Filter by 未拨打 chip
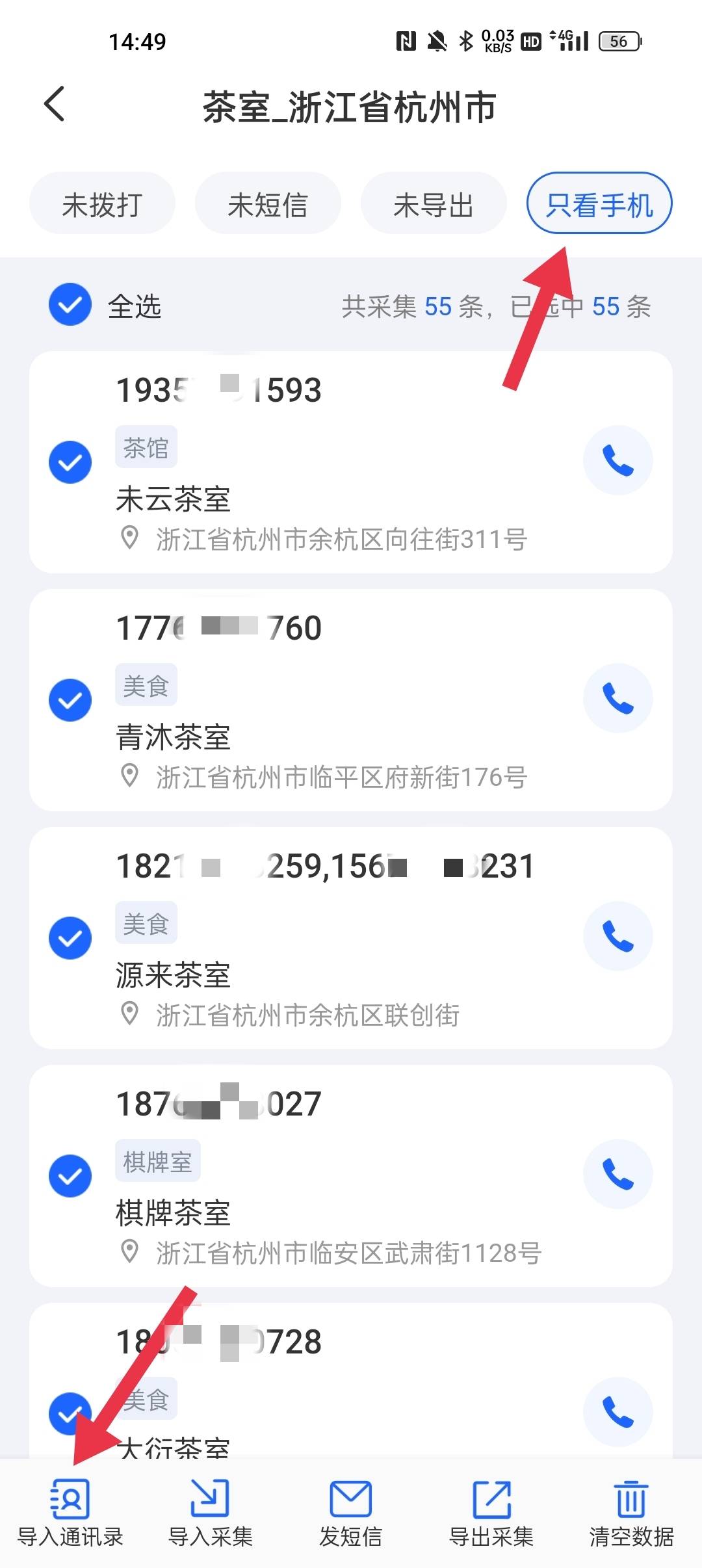 [x=102, y=203]
